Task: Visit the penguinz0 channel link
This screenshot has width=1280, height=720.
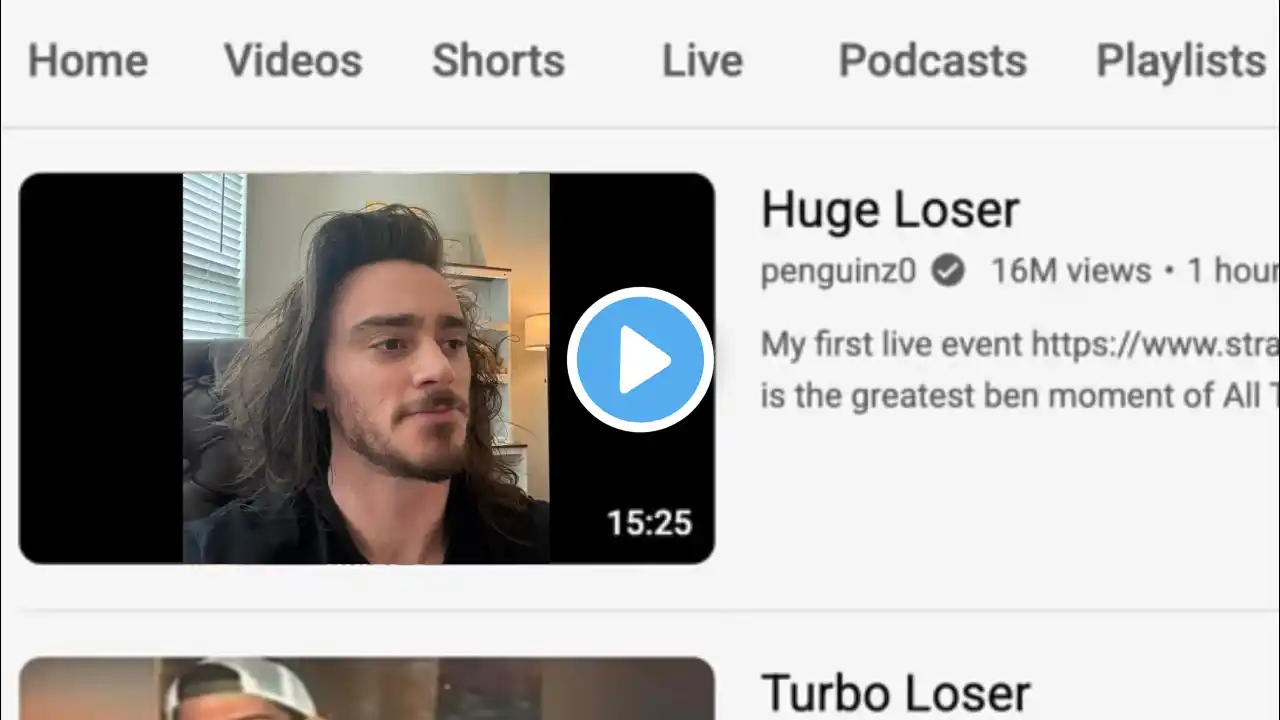Action: (838, 271)
